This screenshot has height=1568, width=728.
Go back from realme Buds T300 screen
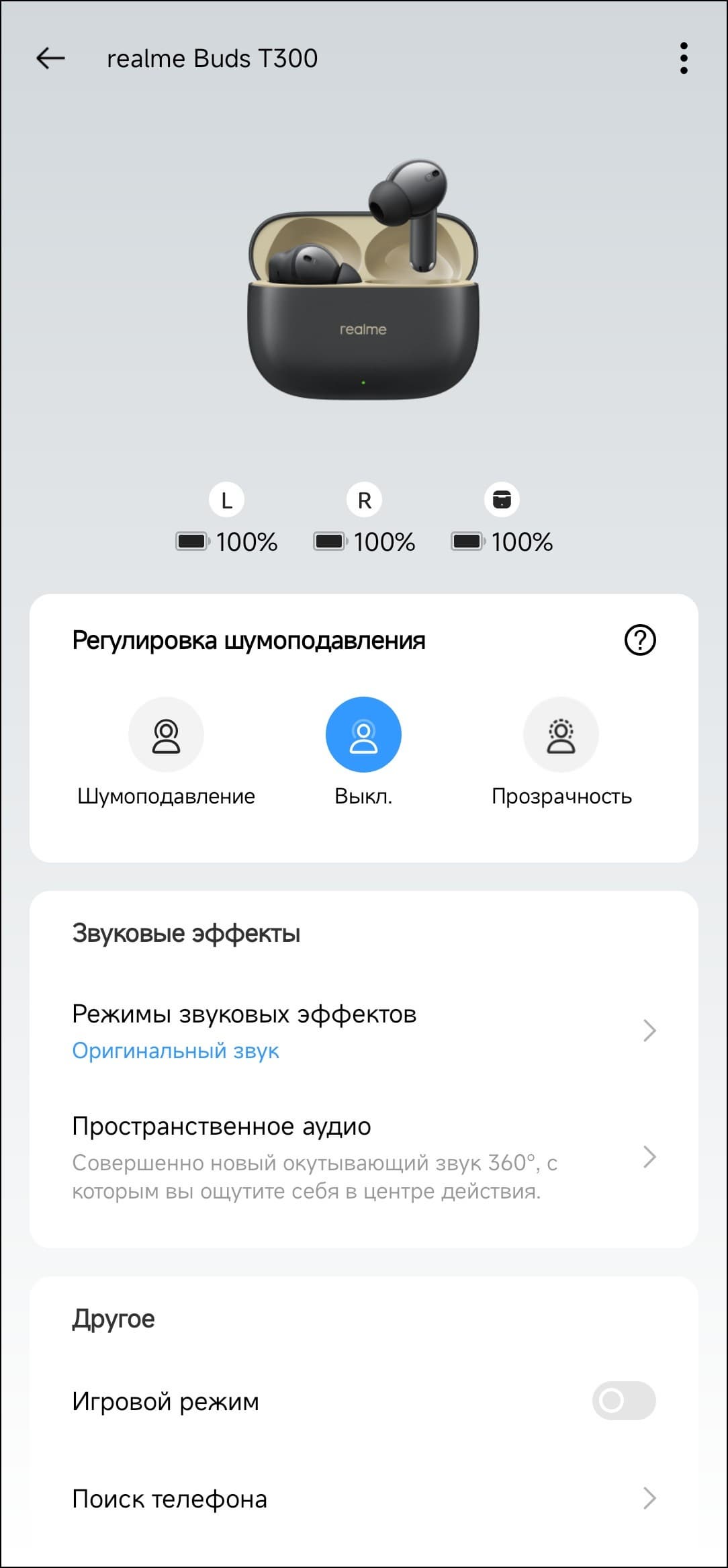pyautogui.click(x=50, y=58)
